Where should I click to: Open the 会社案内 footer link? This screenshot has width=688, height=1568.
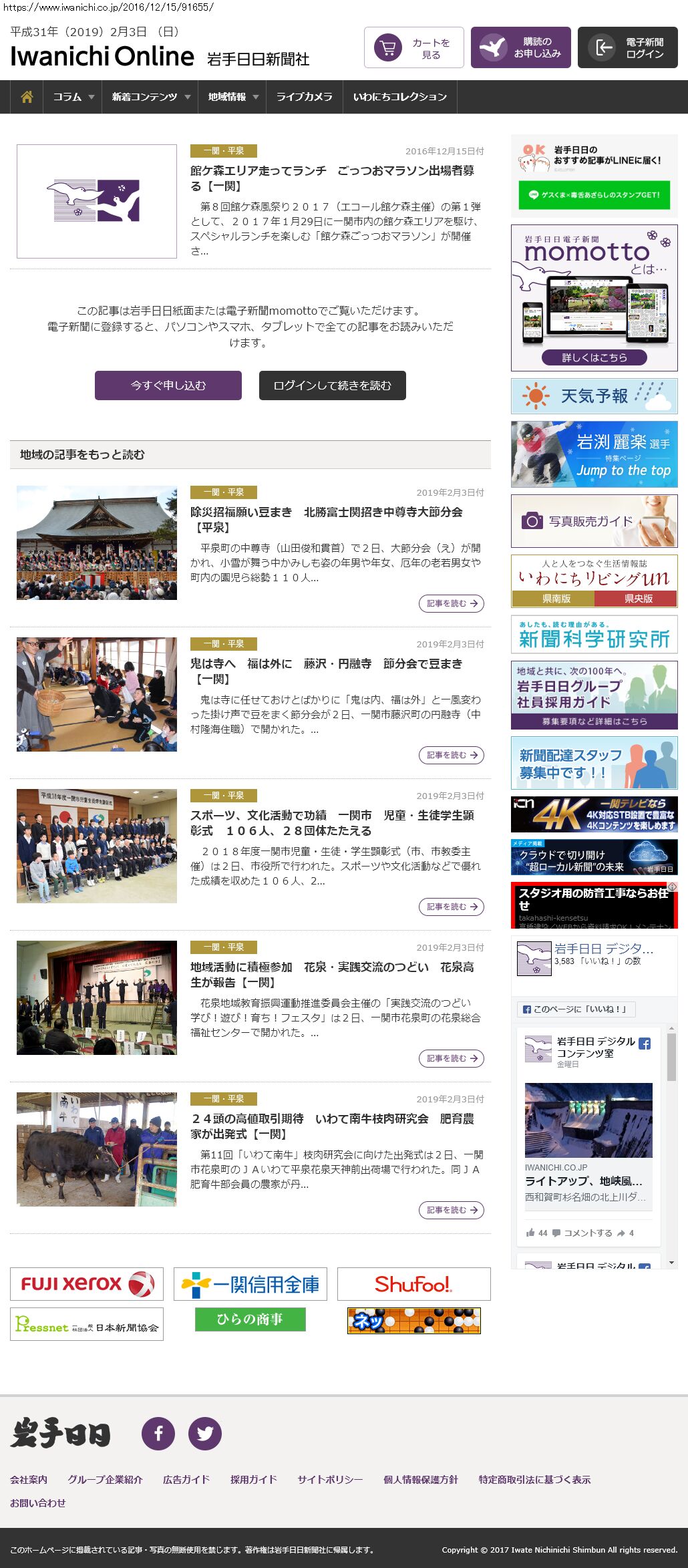(x=29, y=1479)
